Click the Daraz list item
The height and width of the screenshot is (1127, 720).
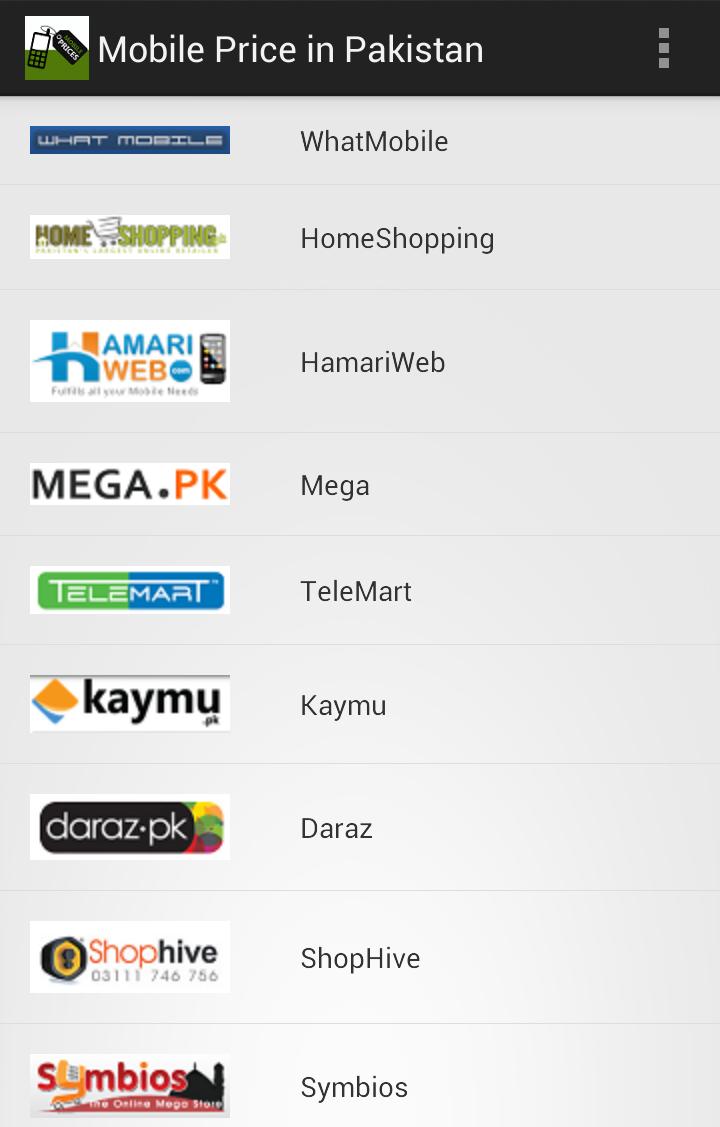click(400, 828)
